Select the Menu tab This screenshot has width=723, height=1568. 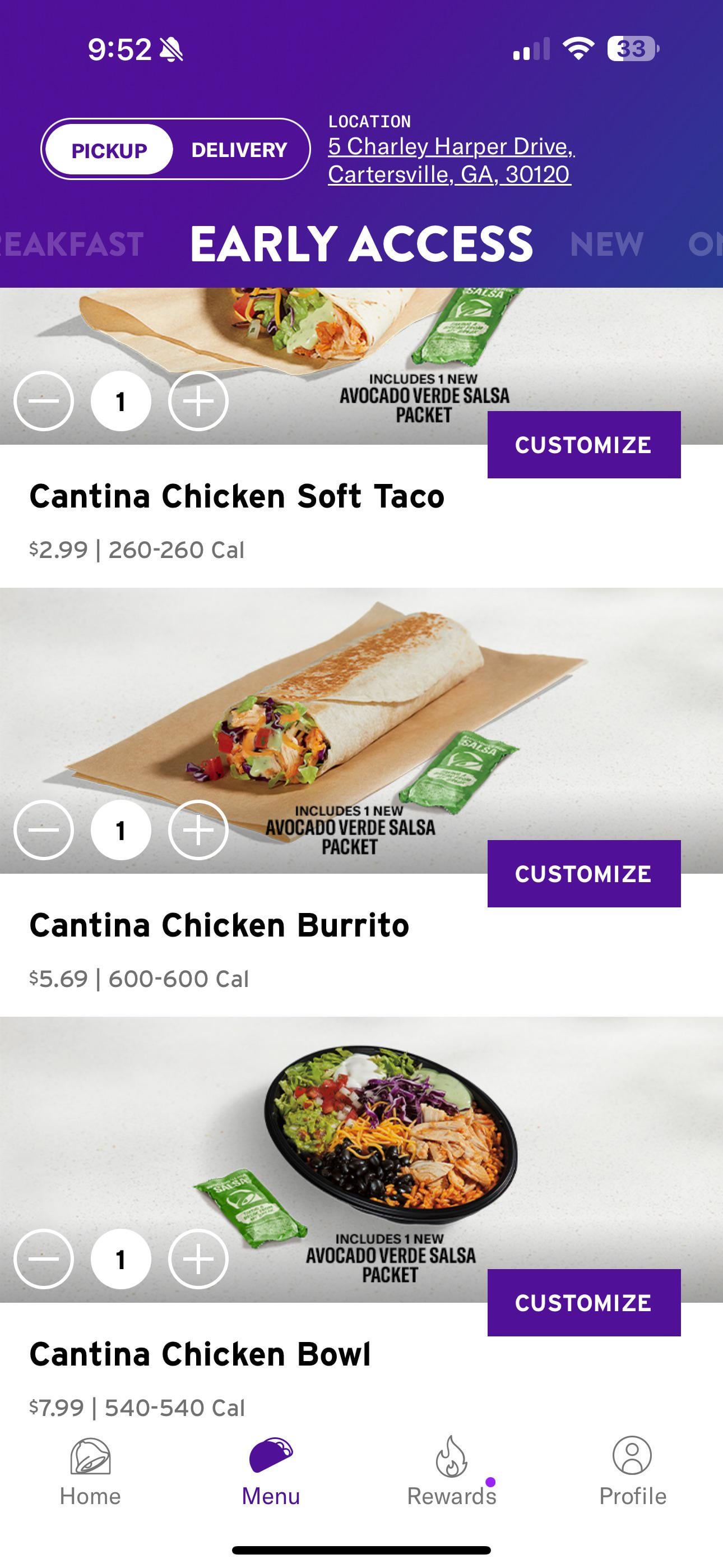tap(271, 1472)
